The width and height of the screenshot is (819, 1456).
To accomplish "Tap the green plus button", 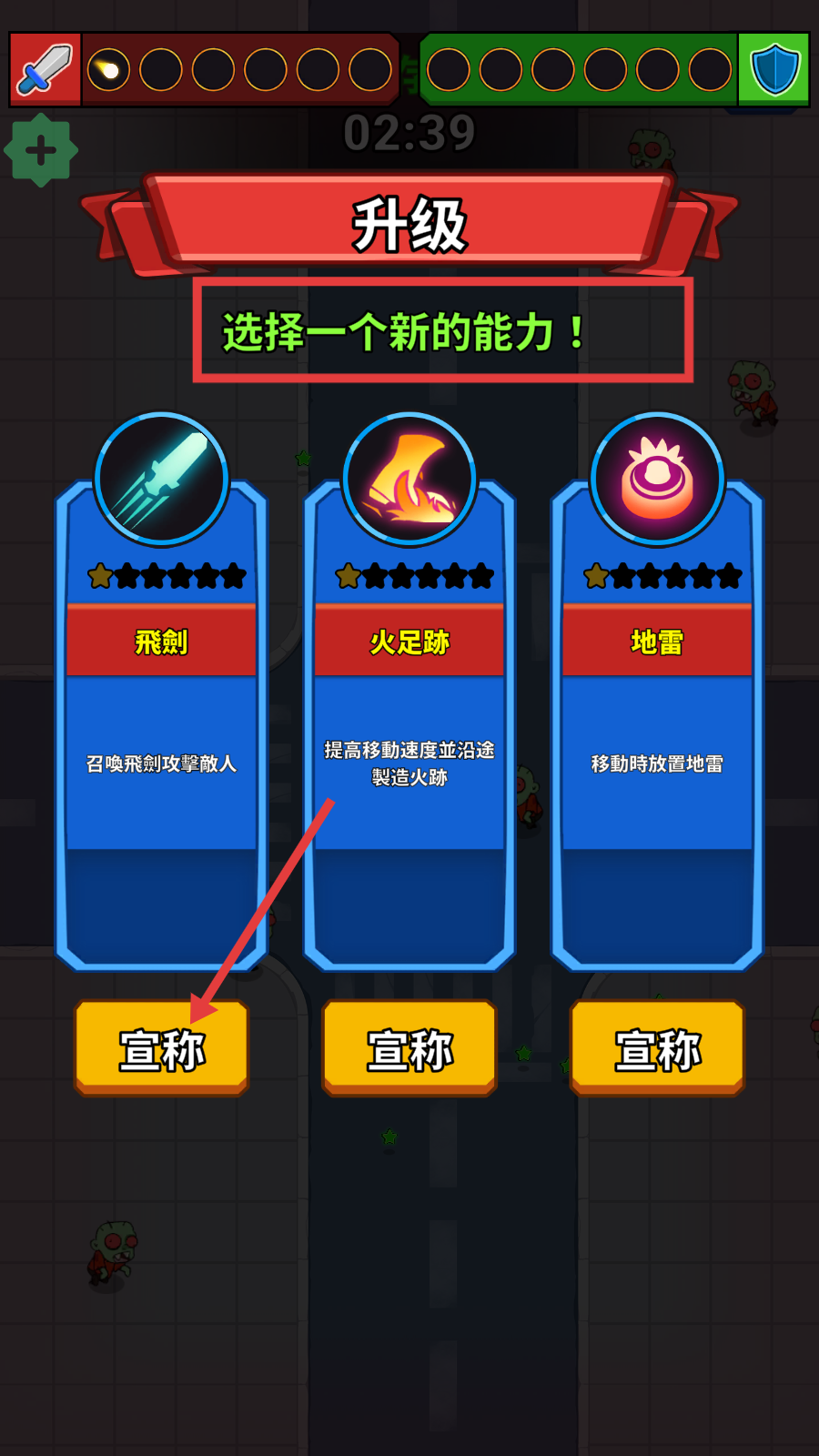I will point(41,150).
